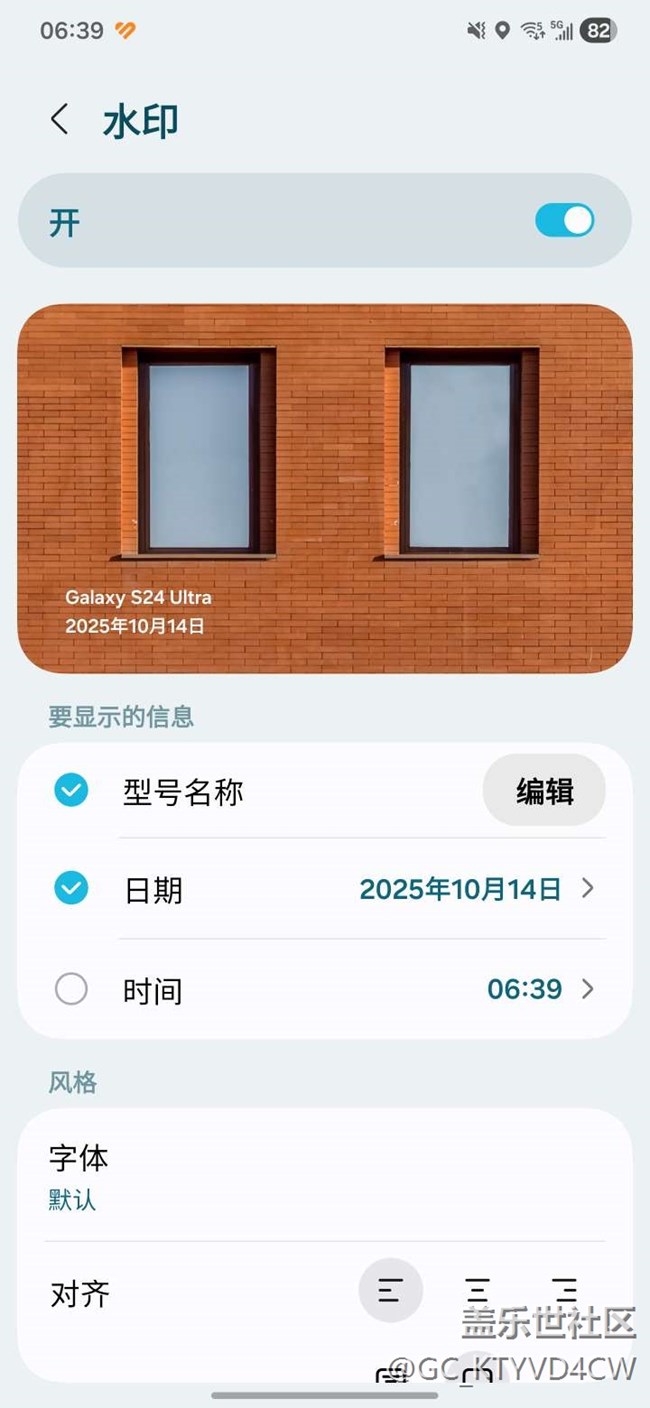The image size is (650, 1408).
Task: Turn off the 开 watermark switch
Action: point(564,220)
